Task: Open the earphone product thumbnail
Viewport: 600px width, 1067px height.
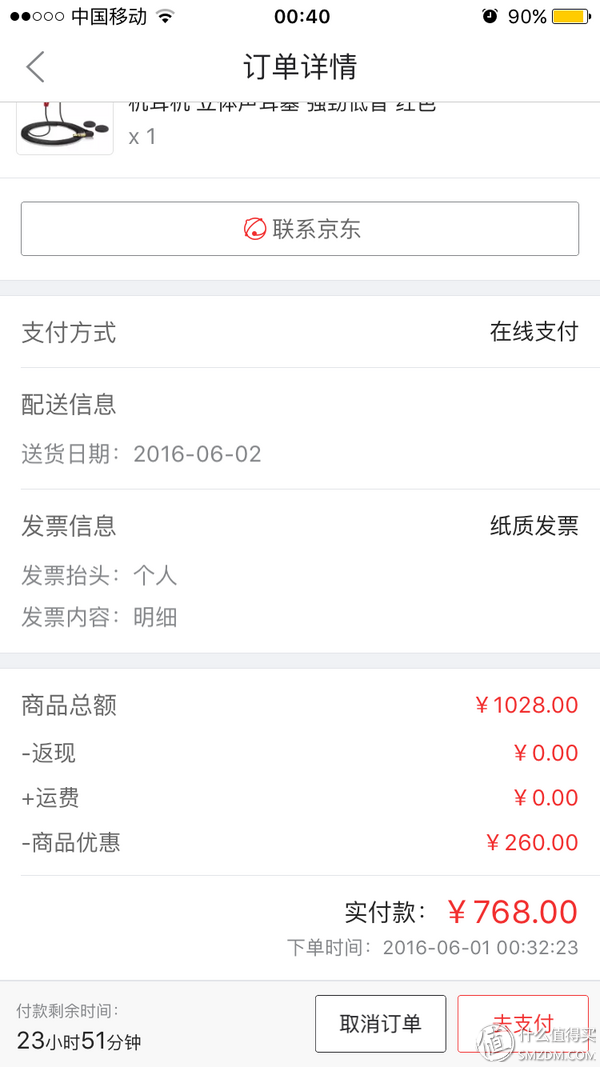Action: tap(65, 128)
